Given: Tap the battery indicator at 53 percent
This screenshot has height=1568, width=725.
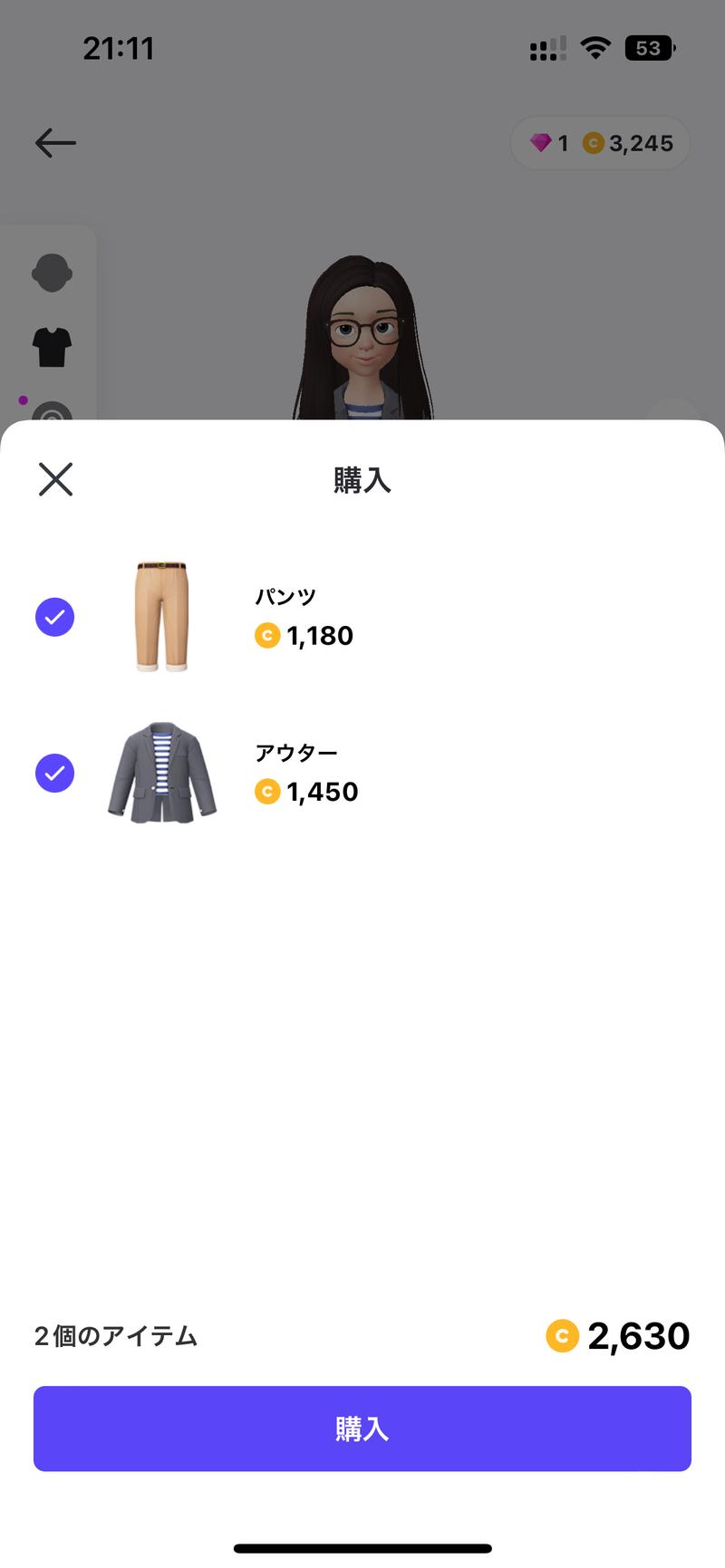Looking at the screenshot, I should click(649, 47).
